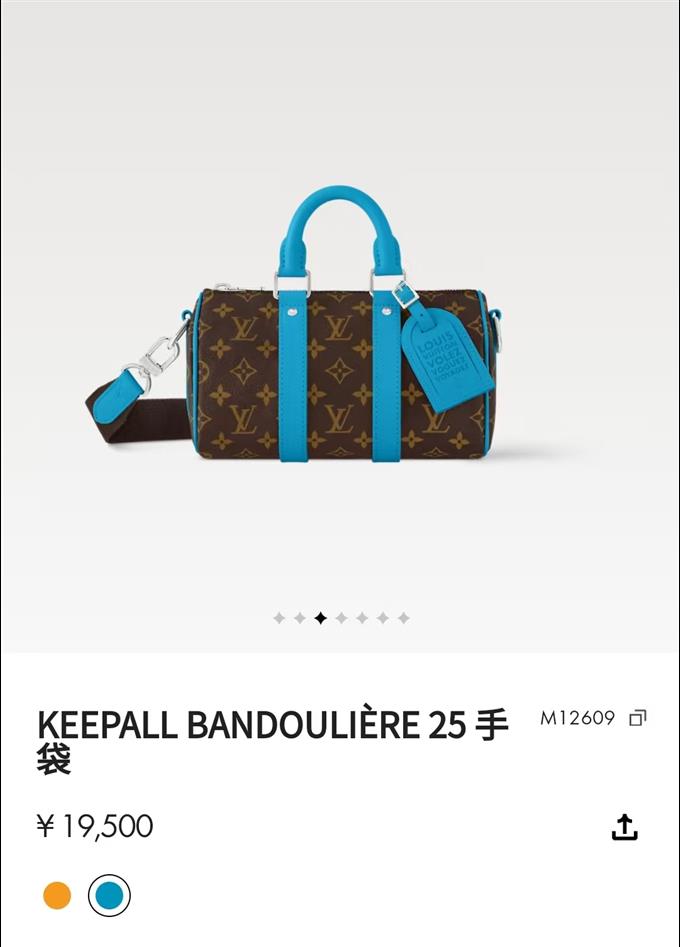
Task: Jump to the first image dot
Action: point(279,619)
